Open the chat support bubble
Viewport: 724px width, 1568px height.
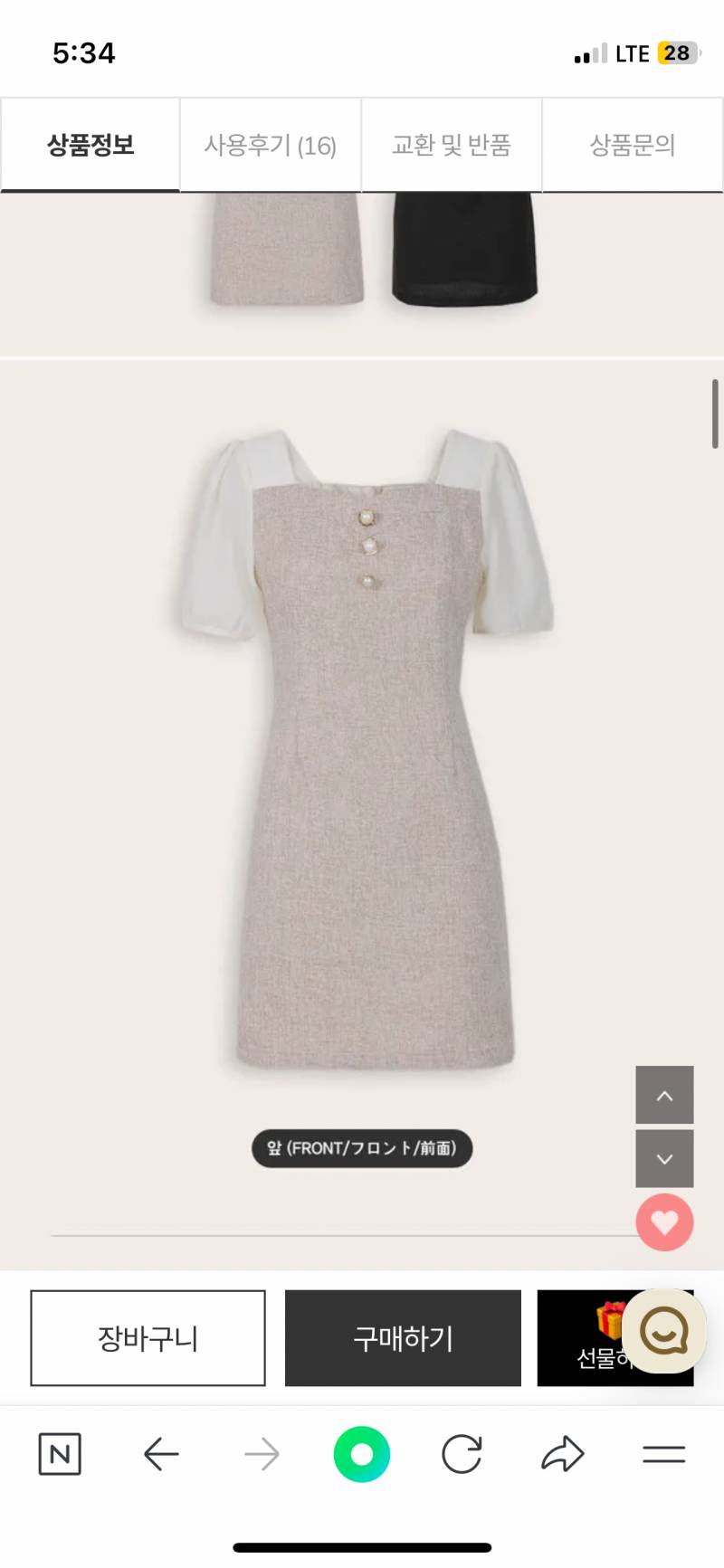tap(664, 1331)
